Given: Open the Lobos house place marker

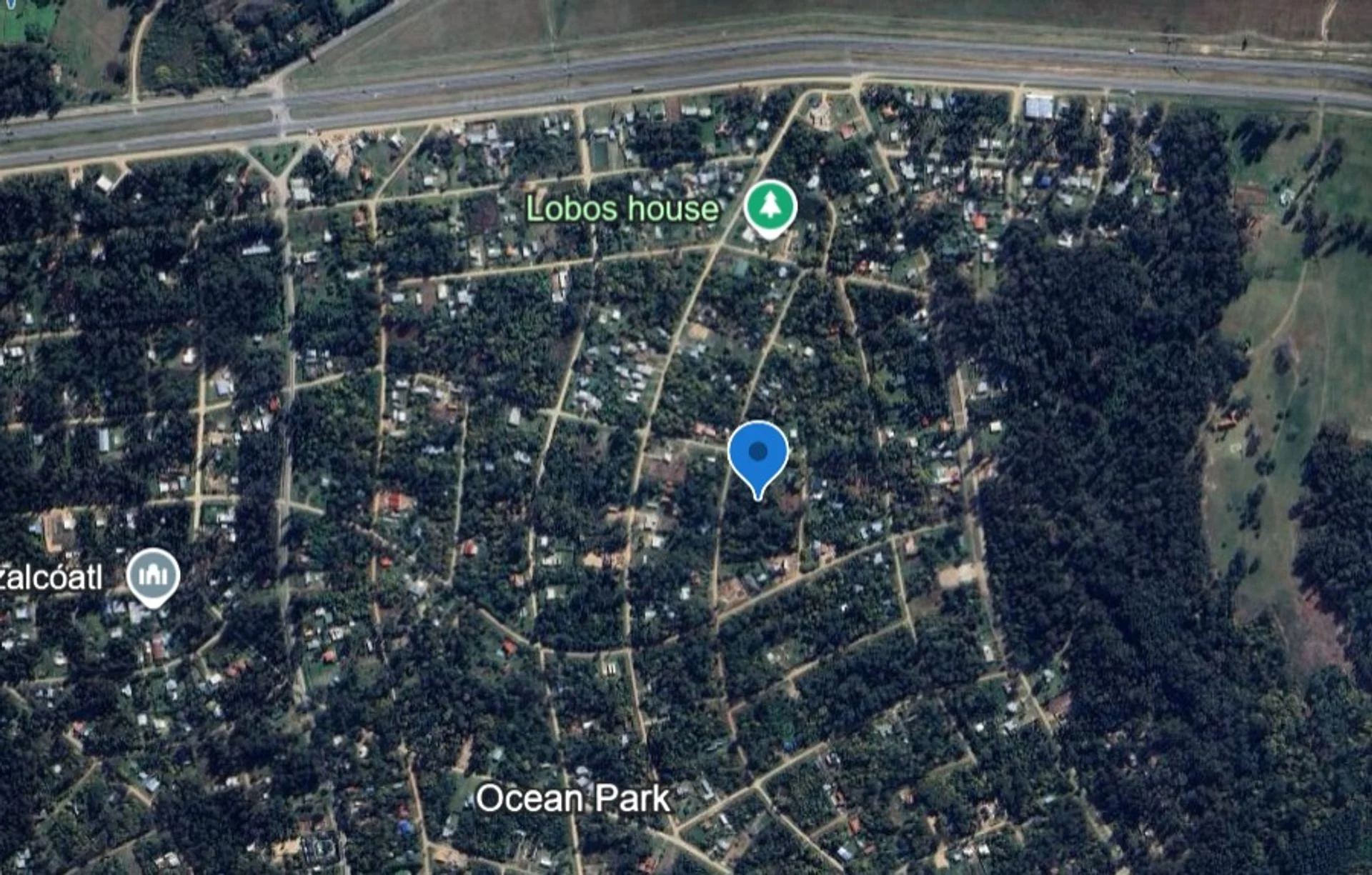Looking at the screenshot, I should point(770,206).
